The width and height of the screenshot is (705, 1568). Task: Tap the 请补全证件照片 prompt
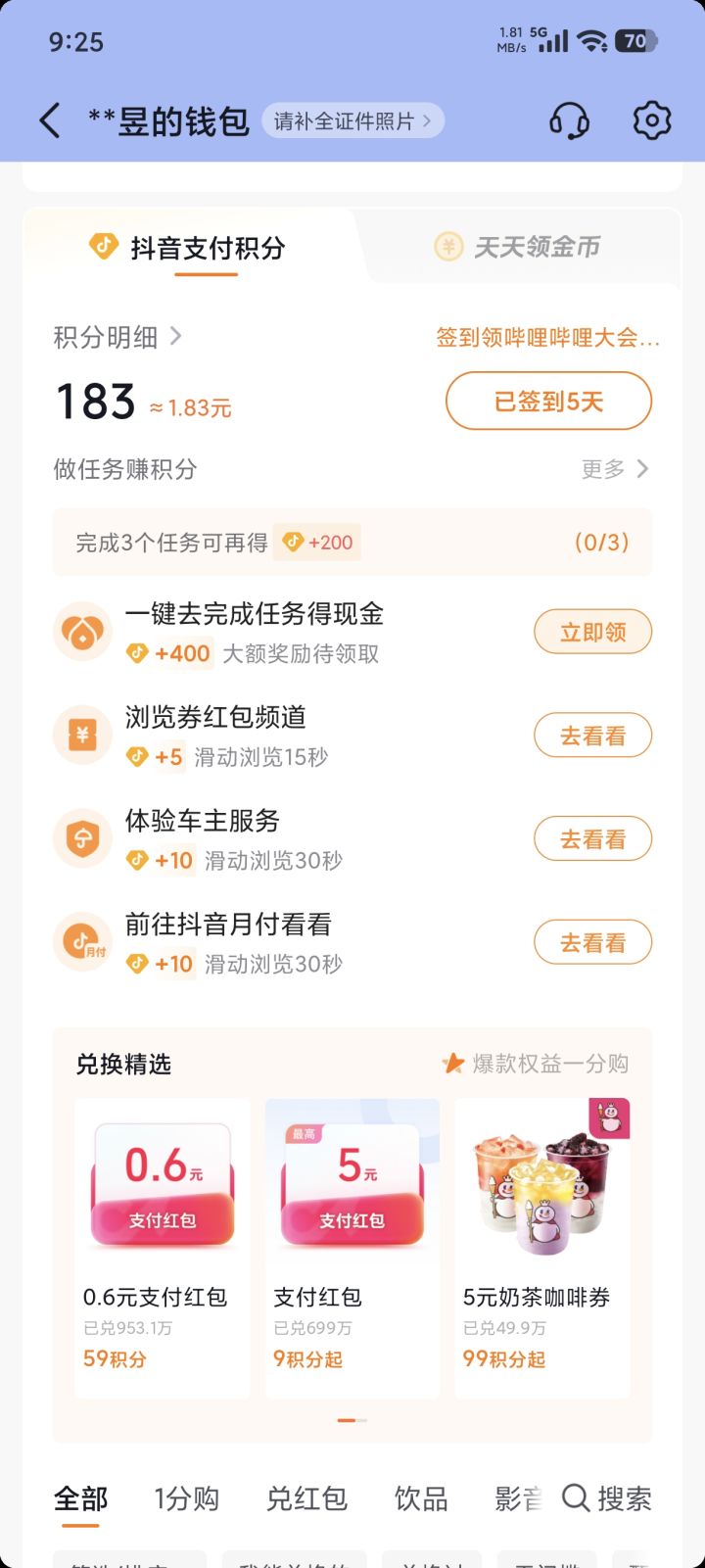click(x=352, y=121)
